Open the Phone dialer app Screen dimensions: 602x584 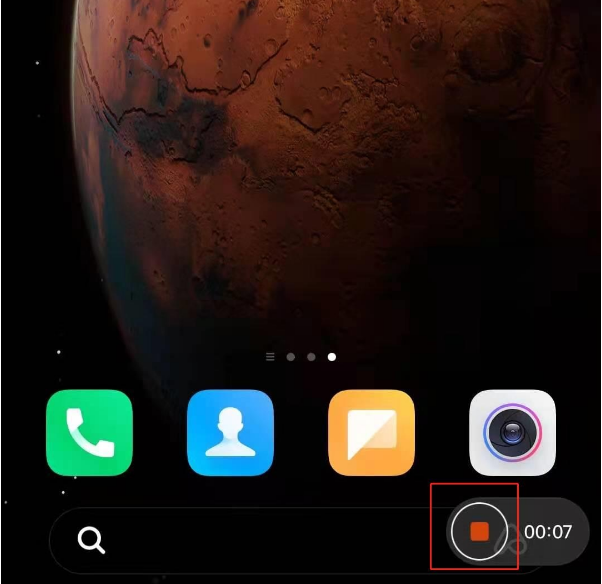coord(89,433)
